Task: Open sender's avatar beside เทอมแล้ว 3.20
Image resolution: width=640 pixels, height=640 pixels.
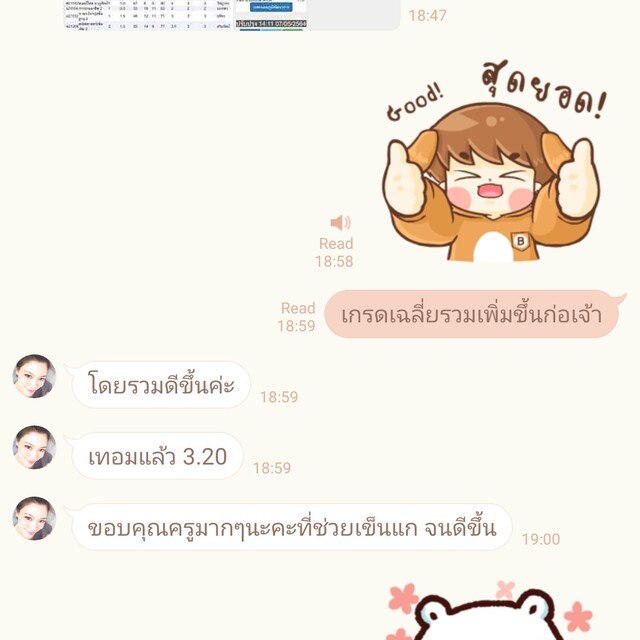Action: 34,448
